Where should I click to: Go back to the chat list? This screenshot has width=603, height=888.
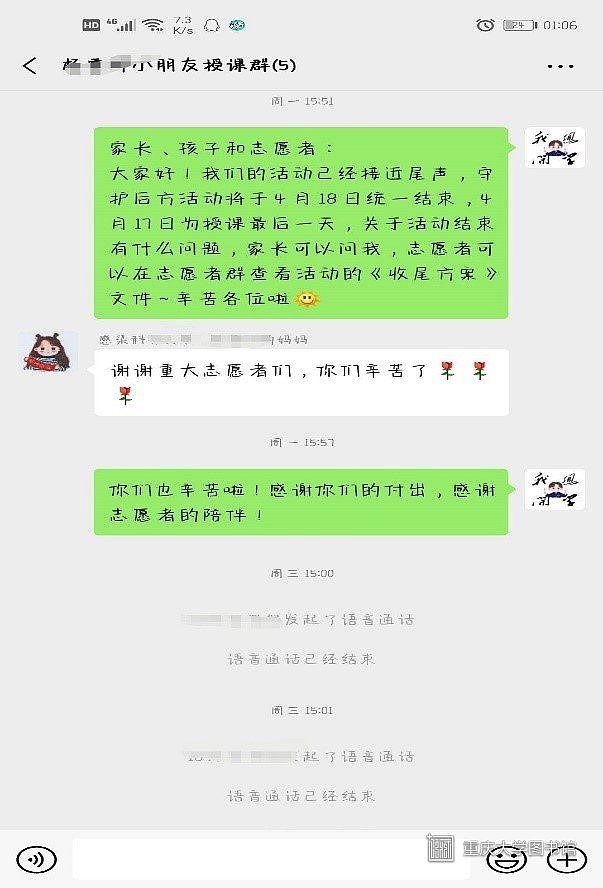[30, 66]
